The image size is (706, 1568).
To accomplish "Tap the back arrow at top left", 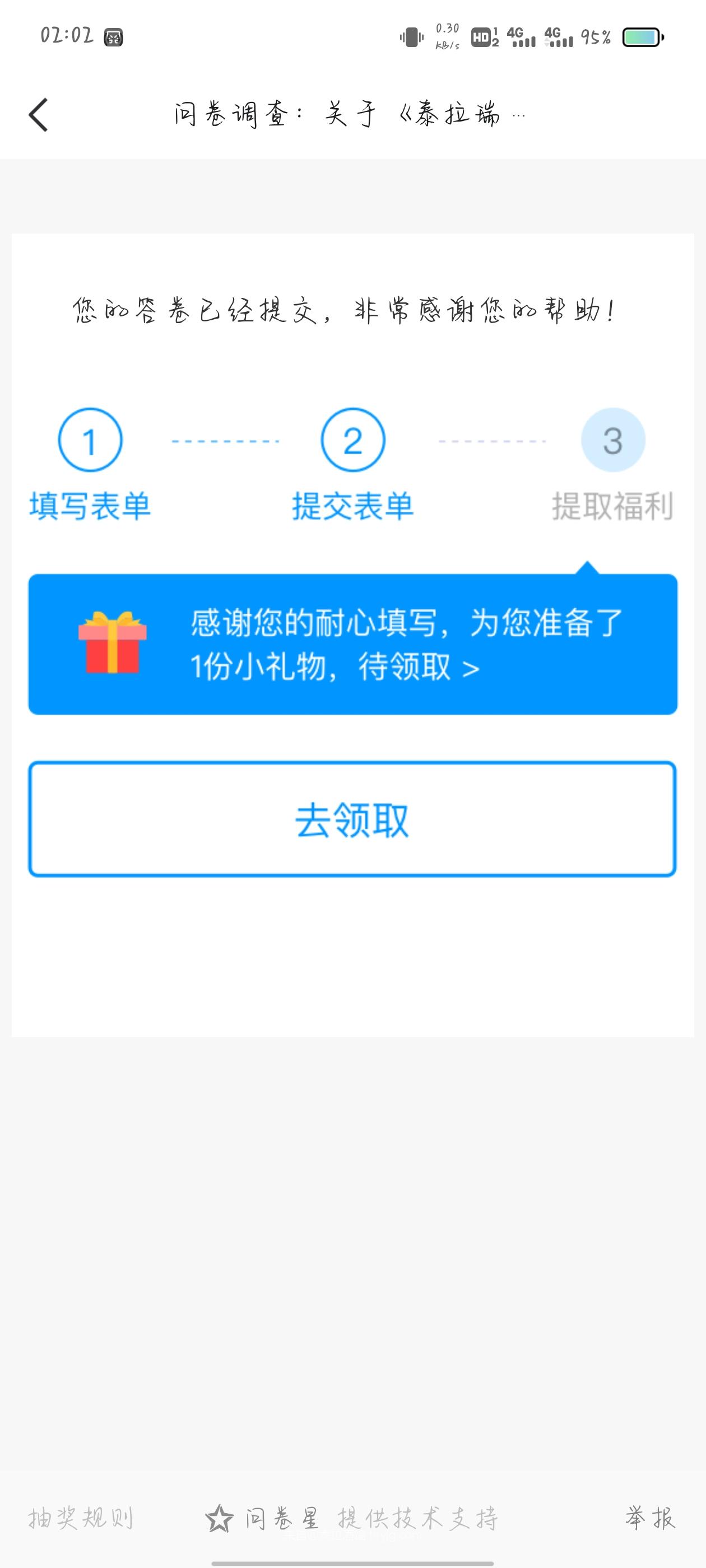I will [x=38, y=113].
